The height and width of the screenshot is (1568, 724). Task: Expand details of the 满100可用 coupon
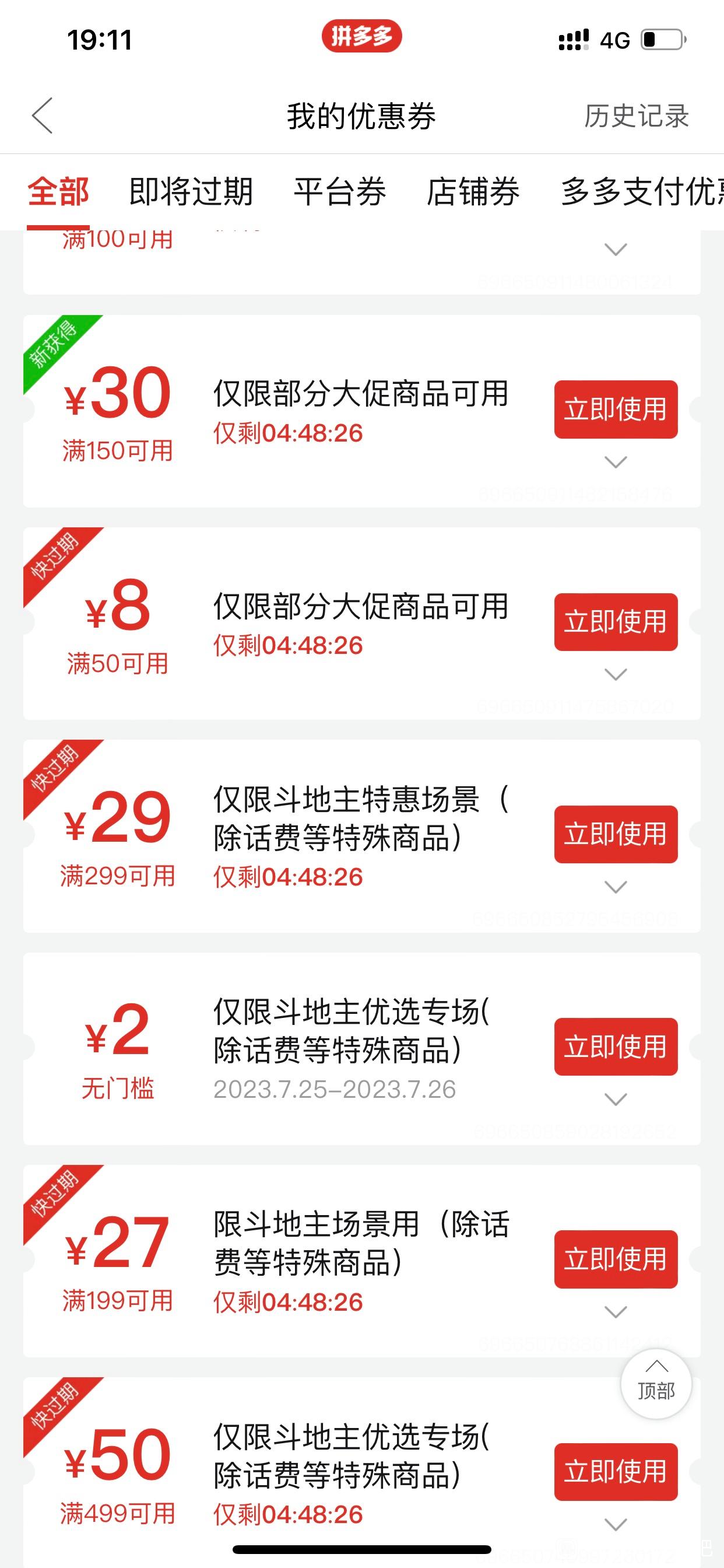coord(616,250)
